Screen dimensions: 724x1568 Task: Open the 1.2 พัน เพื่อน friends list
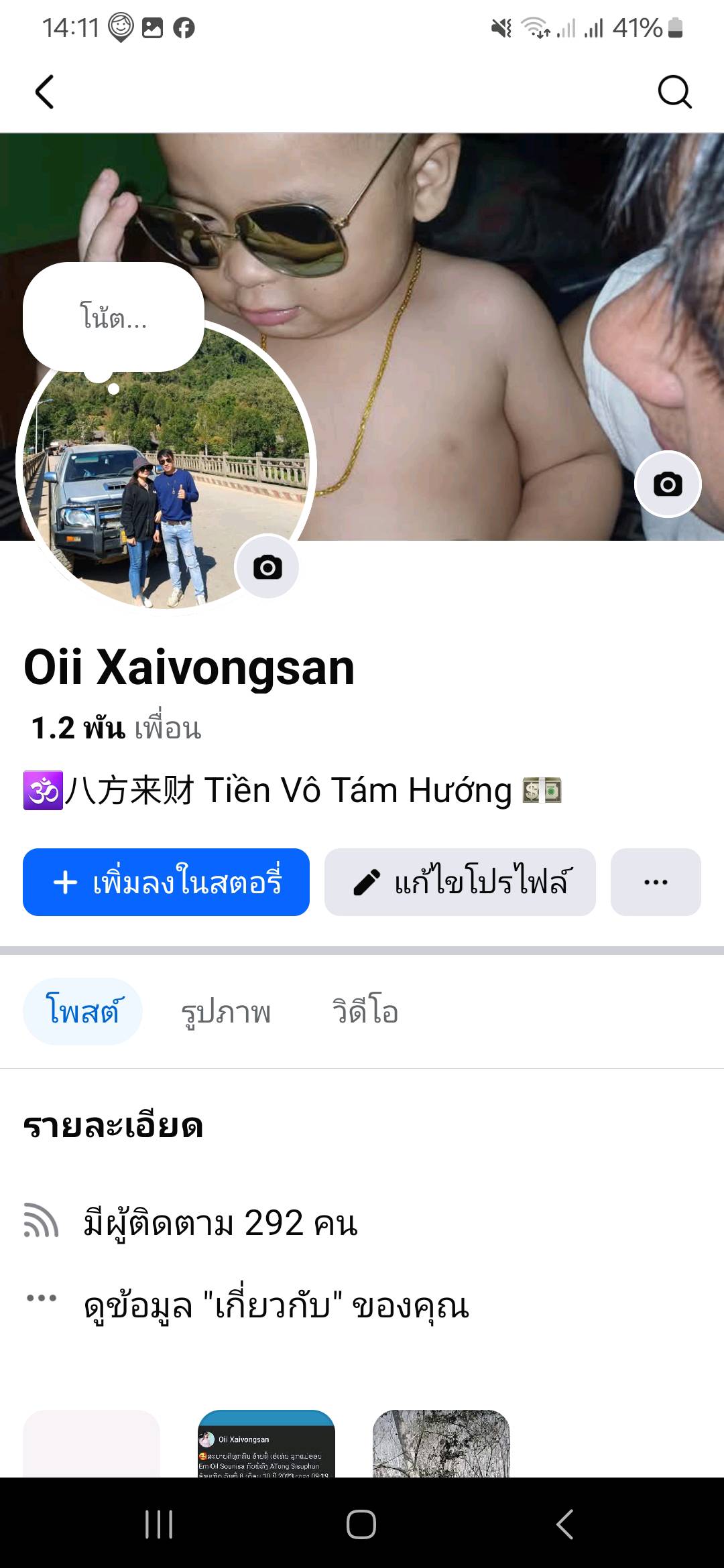(x=116, y=728)
